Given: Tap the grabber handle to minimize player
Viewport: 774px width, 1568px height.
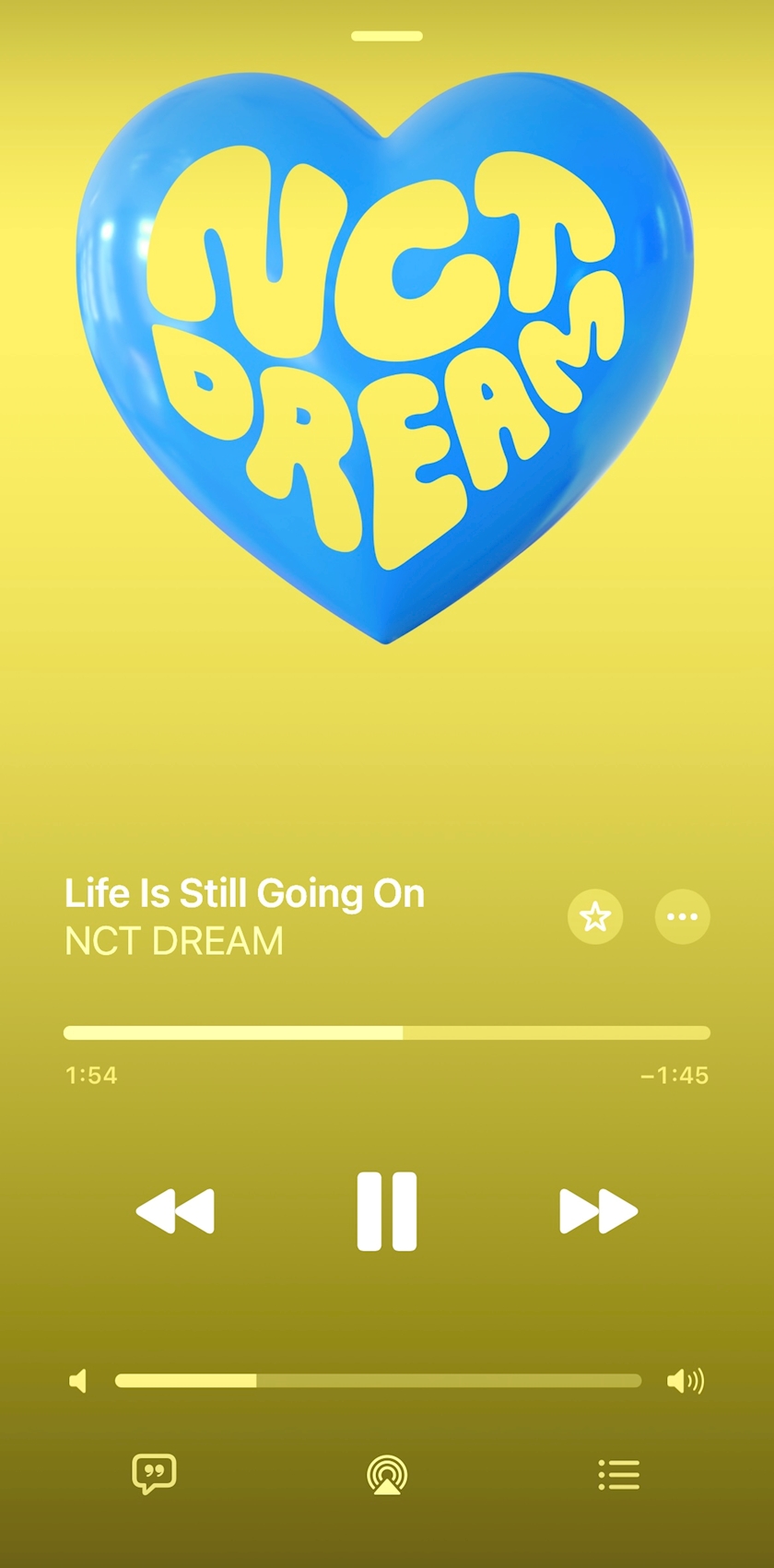Looking at the screenshot, I should 387,36.
